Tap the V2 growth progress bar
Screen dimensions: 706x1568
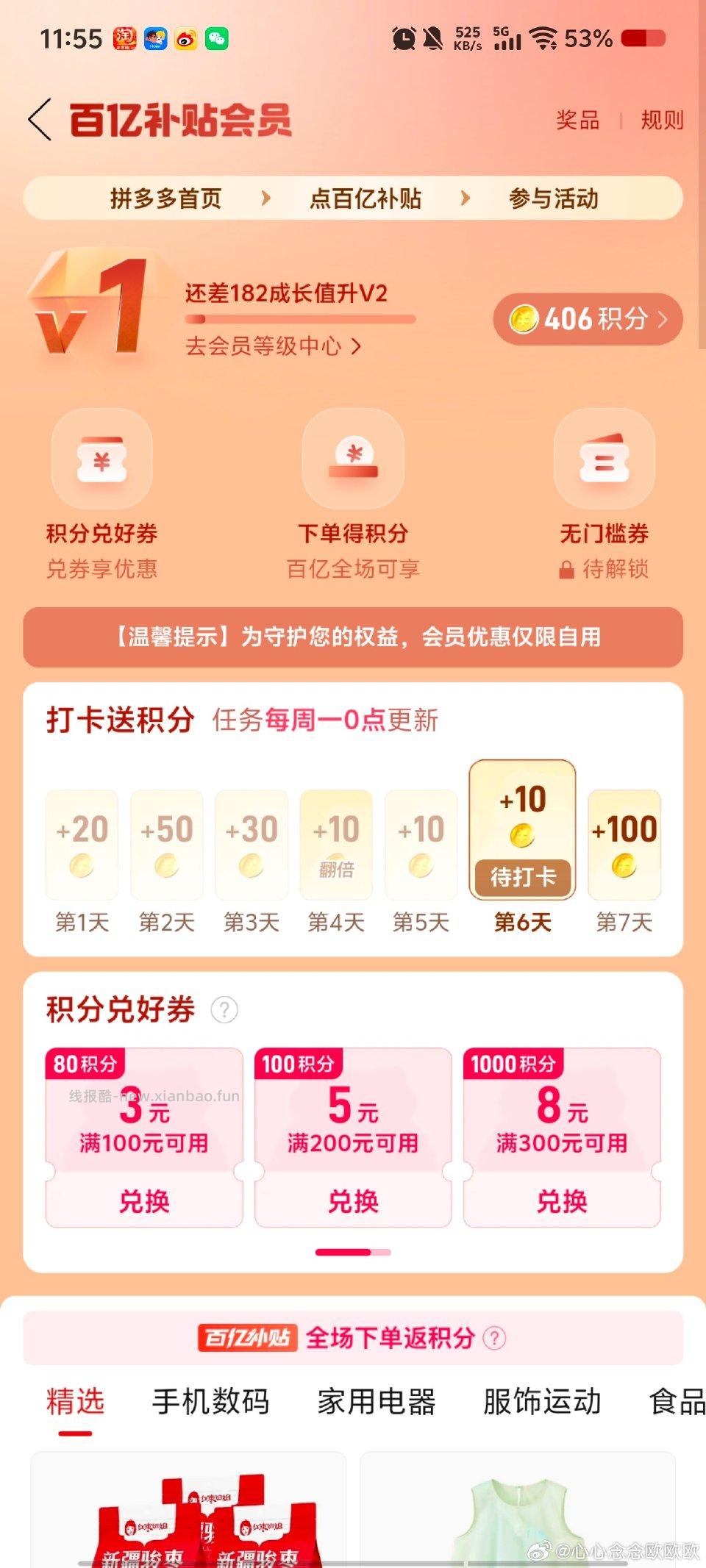point(302,319)
